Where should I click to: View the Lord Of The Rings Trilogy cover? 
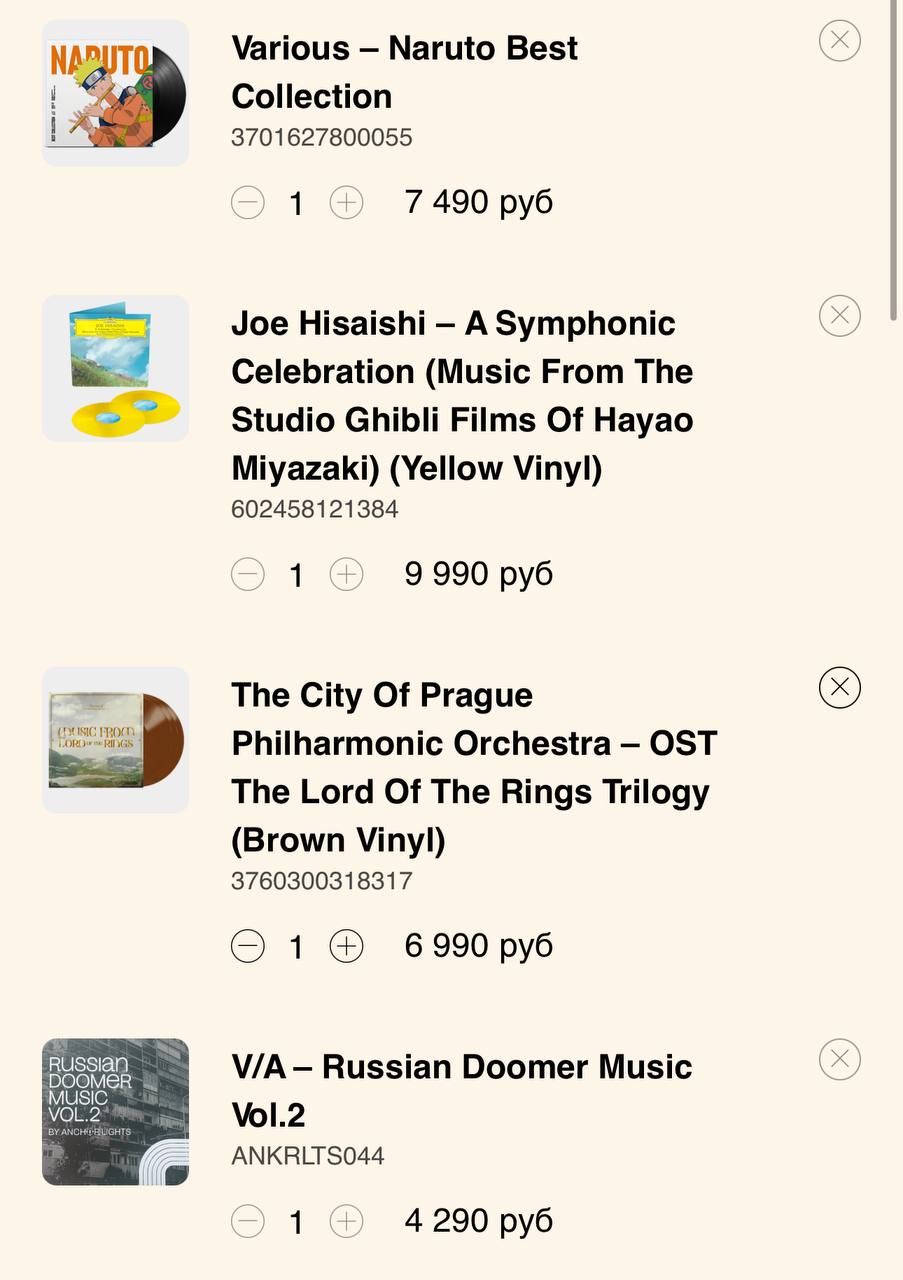pyautogui.click(x=115, y=740)
